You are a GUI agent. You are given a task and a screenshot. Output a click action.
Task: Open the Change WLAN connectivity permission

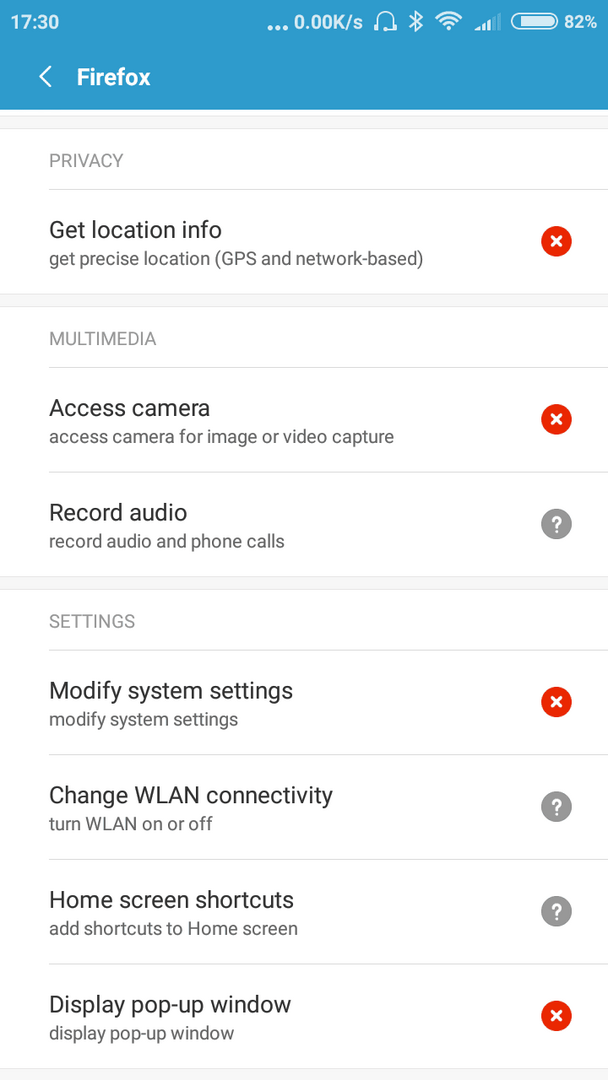click(304, 807)
